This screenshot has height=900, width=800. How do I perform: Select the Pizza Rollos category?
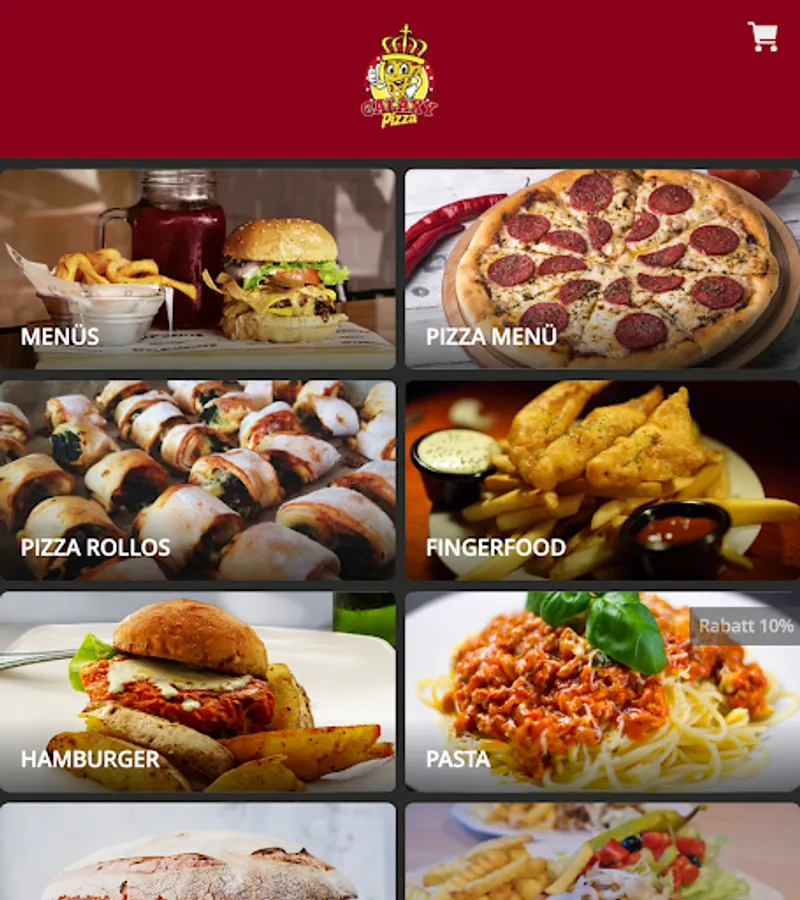198,480
